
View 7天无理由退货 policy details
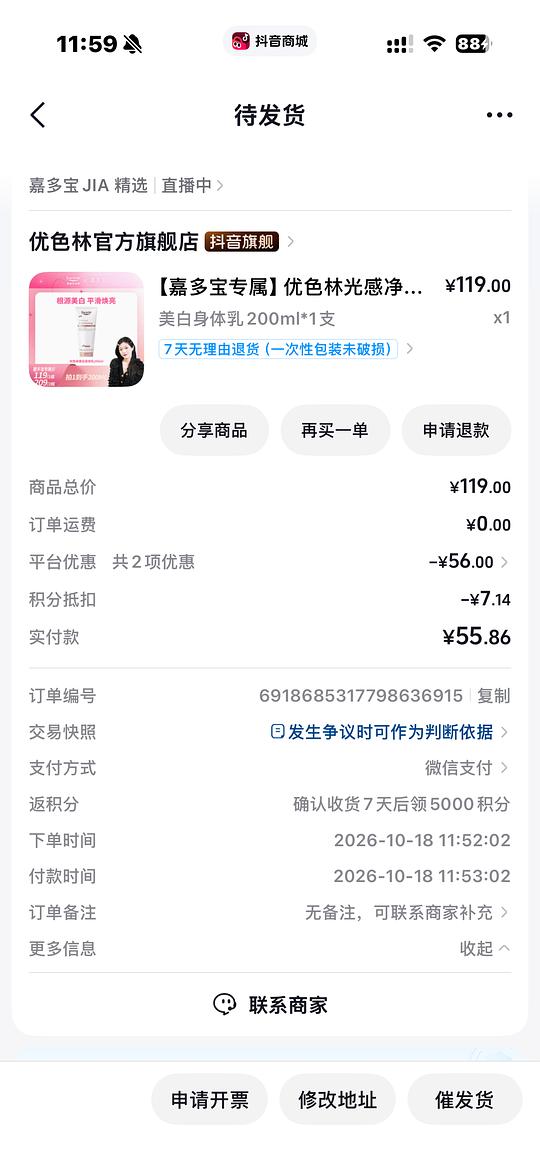click(285, 349)
